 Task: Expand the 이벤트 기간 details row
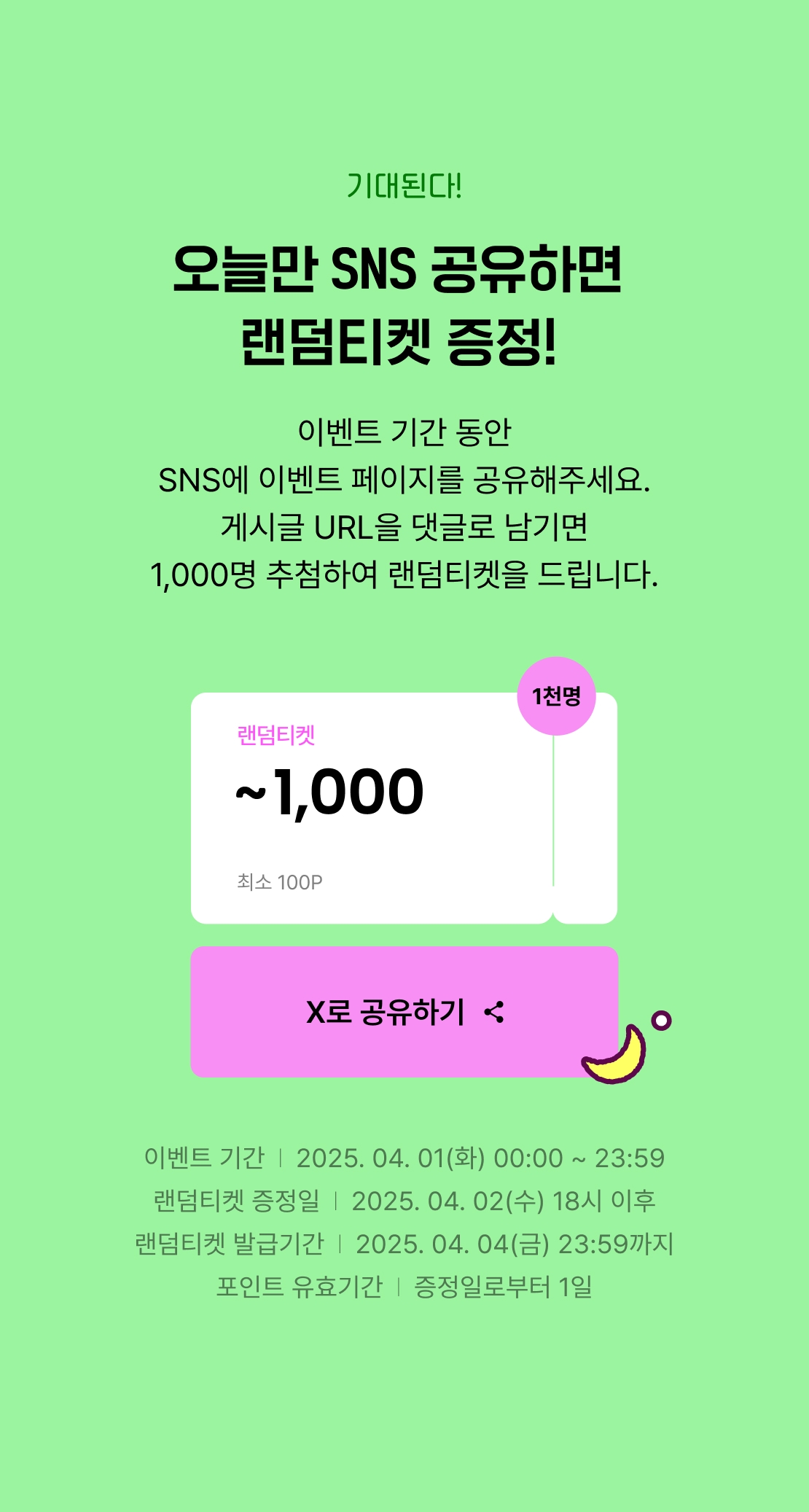click(404, 1158)
